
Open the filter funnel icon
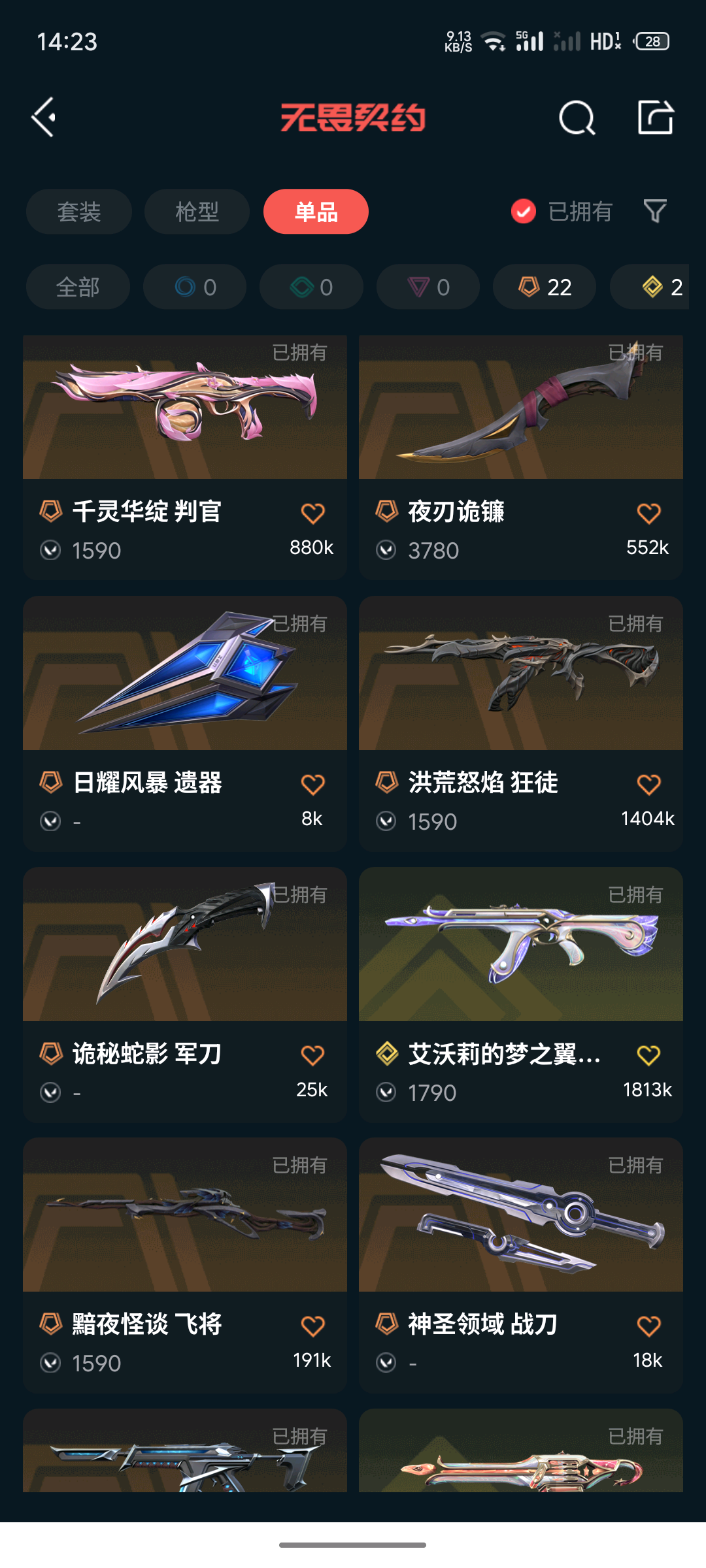[x=654, y=211]
